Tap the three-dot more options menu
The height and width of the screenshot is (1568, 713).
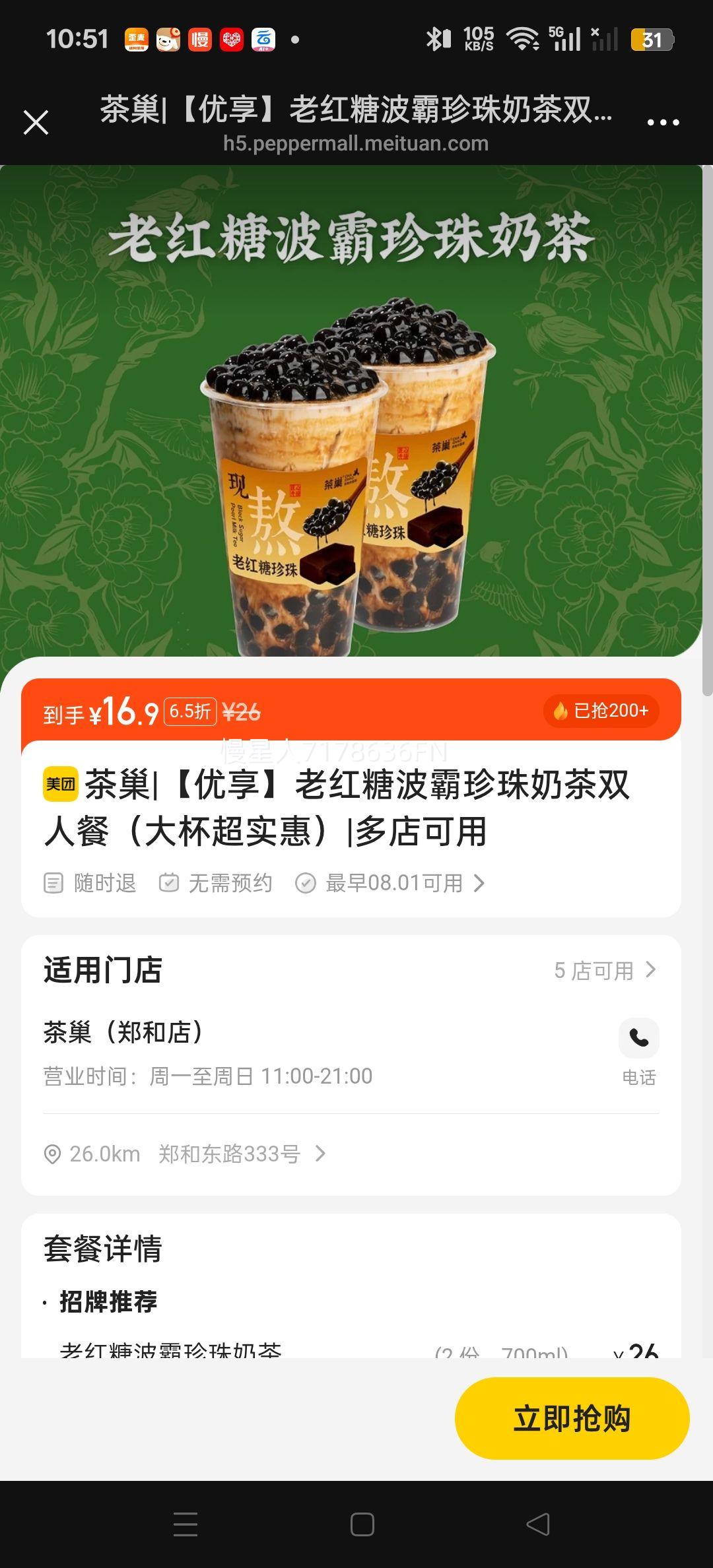(x=664, y=121)
